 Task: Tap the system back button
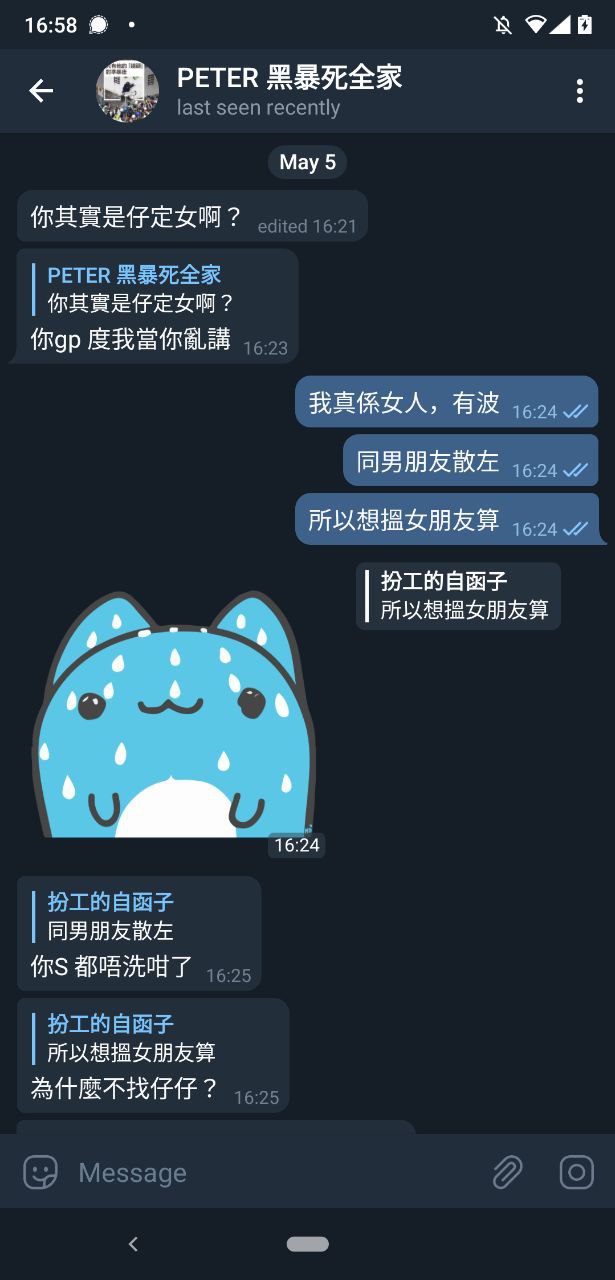coord(133,1244)
